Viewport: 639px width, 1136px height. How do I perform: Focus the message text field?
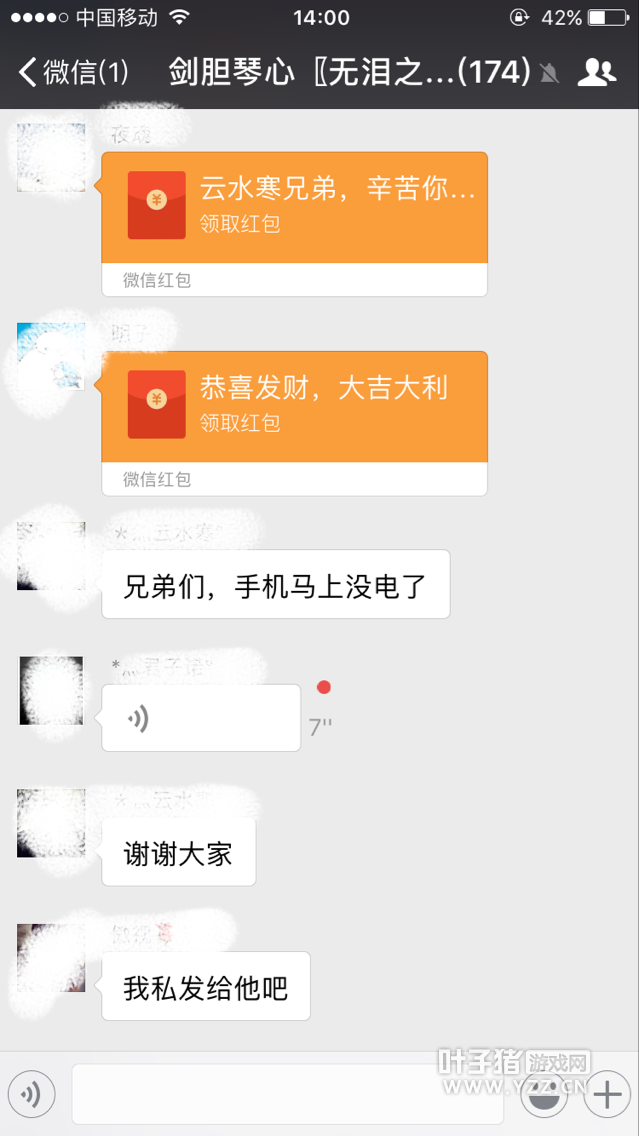point(287,1096)
